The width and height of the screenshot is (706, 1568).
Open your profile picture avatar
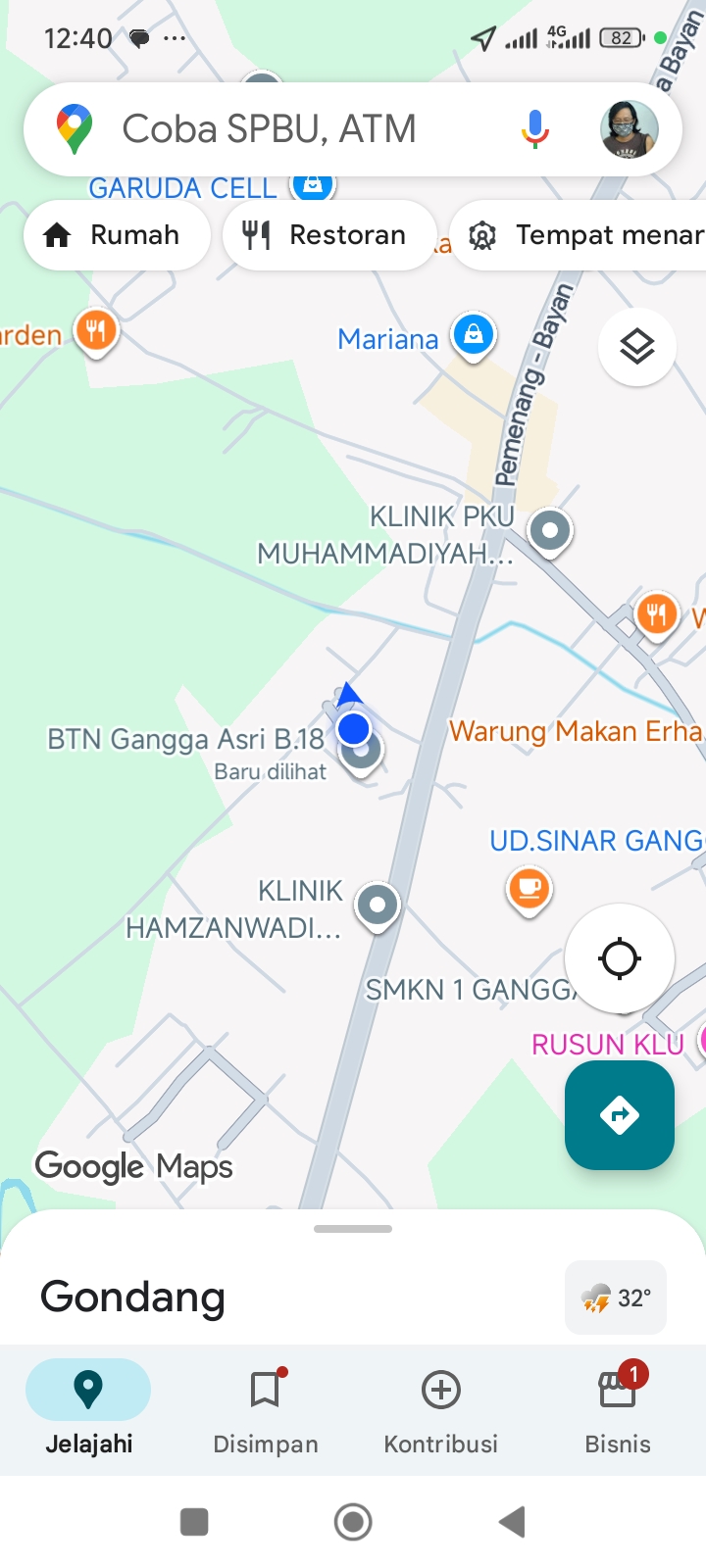pos(626,128)
